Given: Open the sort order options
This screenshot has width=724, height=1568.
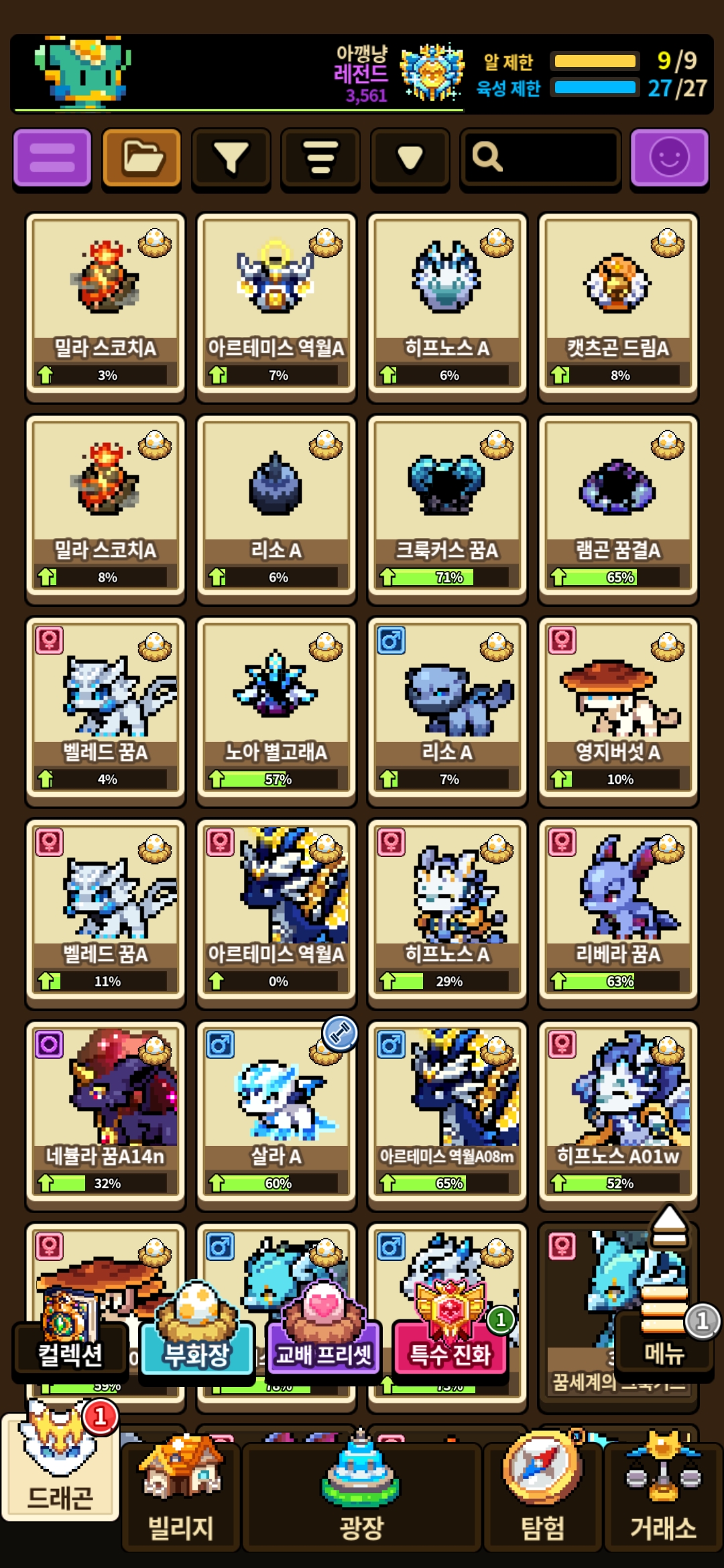Looking at the screenshot, I should [x=320, y=158].
